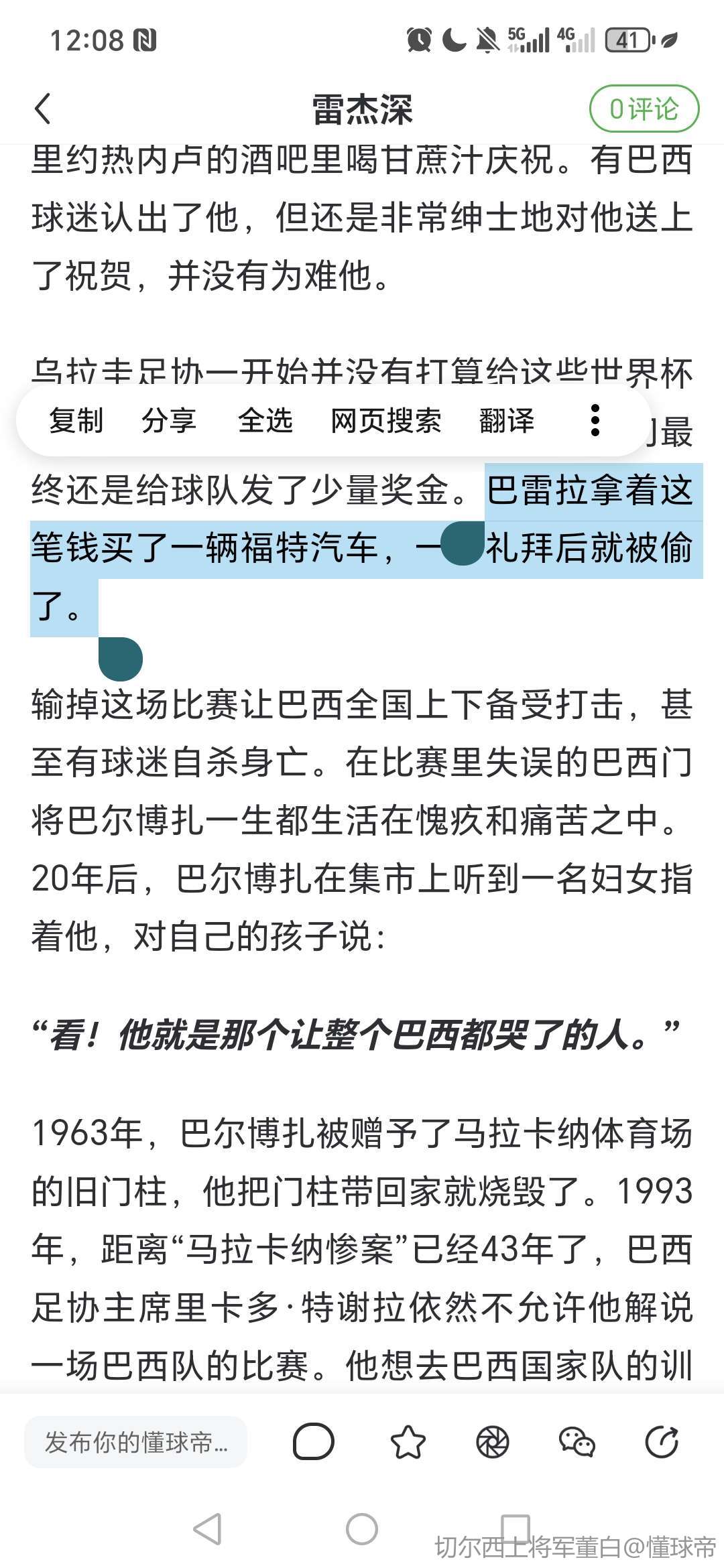
Task: Choose 全选 to select all text
Action: pyautogui.click(x=265, y=421)
